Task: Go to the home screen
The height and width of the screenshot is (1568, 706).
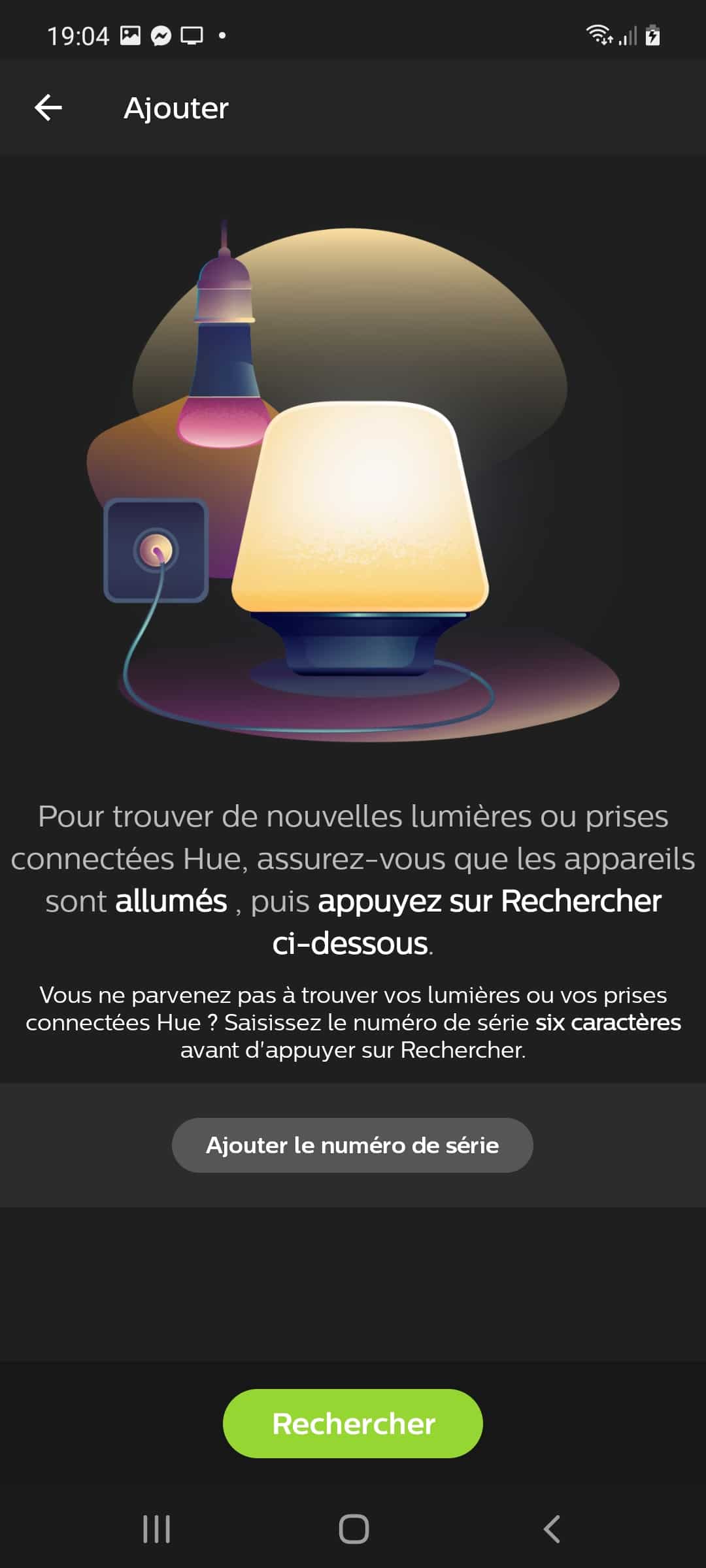Action: [x=354, y=1529]
